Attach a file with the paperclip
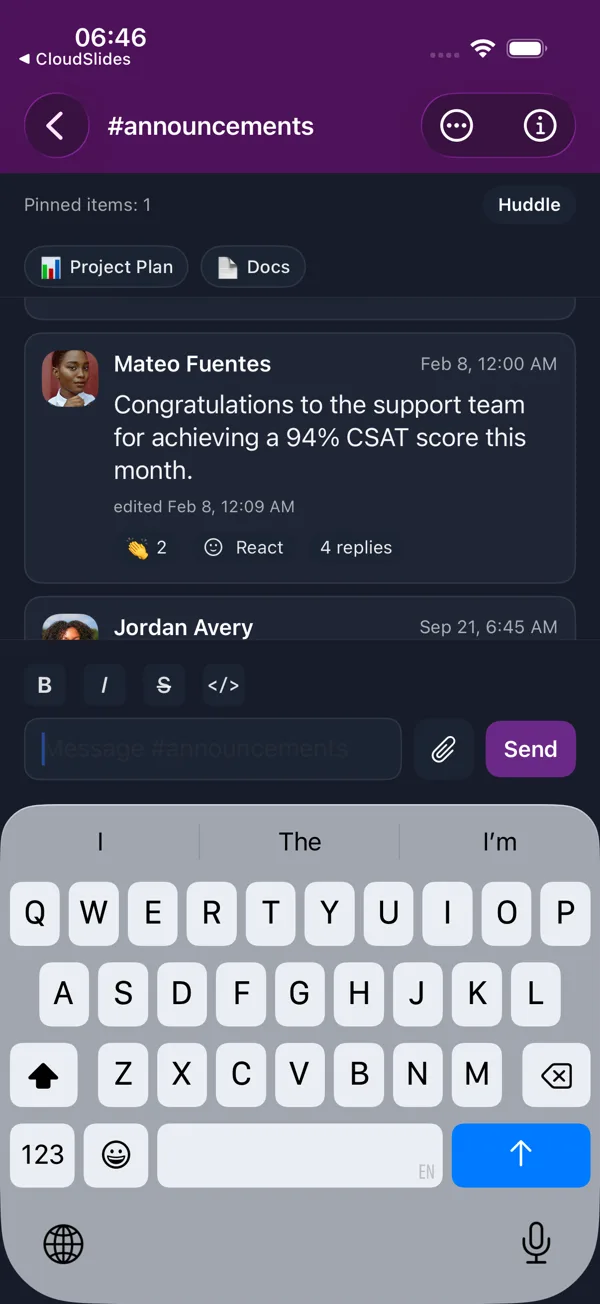 point(444,749)
